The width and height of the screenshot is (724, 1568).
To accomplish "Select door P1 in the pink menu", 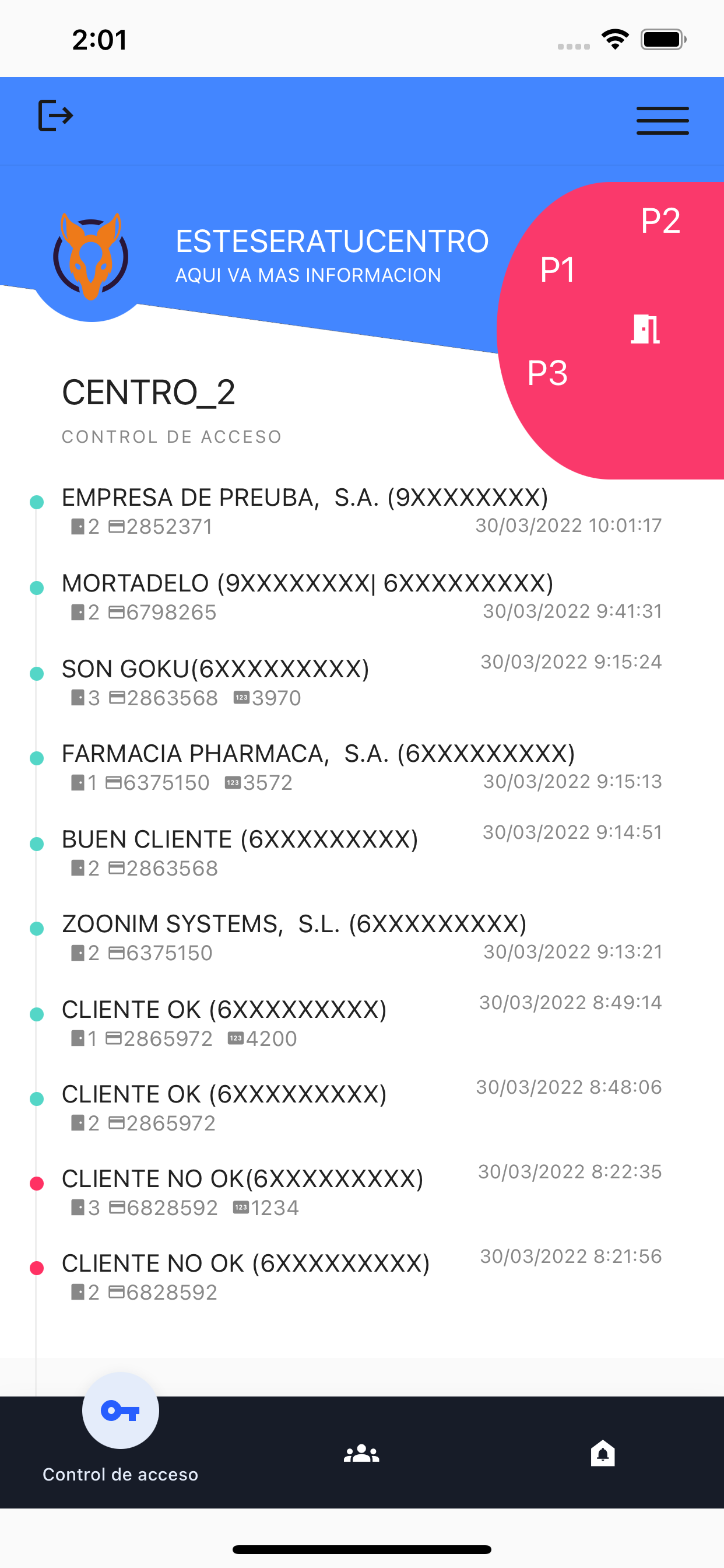I will click(x=557, y=269).
